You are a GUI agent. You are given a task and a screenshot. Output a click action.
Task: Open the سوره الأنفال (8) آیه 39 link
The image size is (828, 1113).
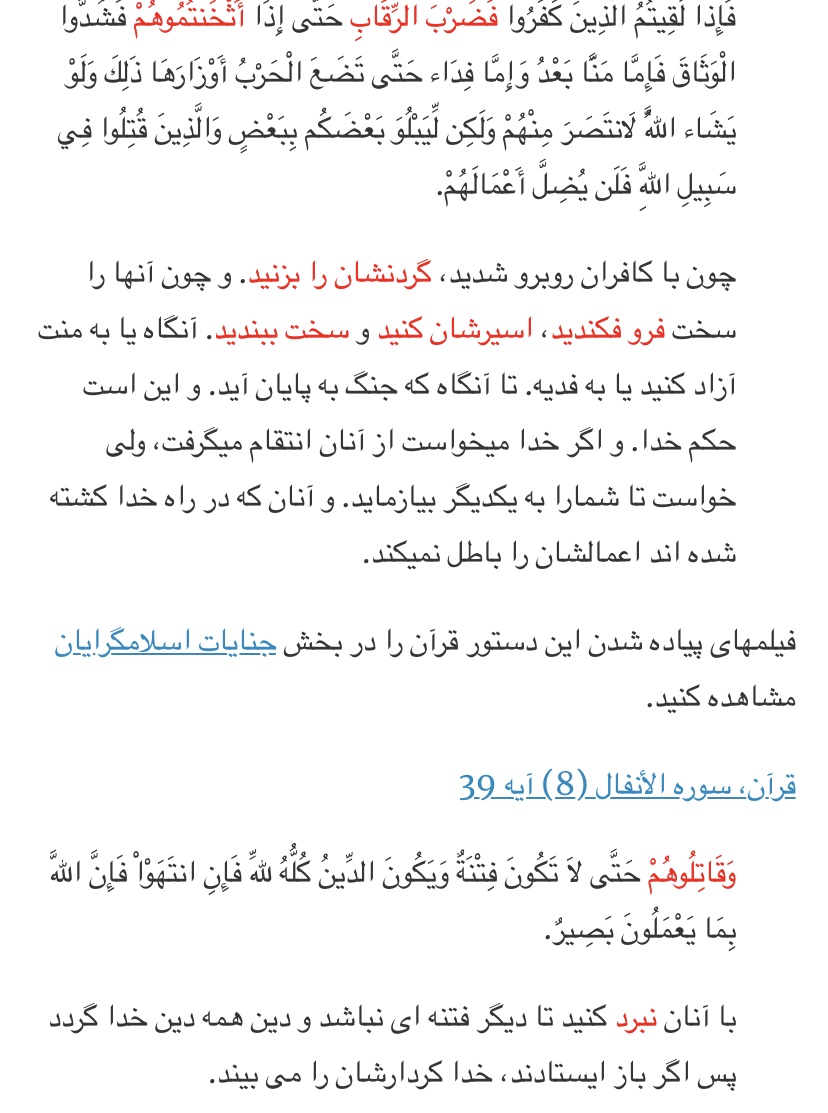pos(627,788)
